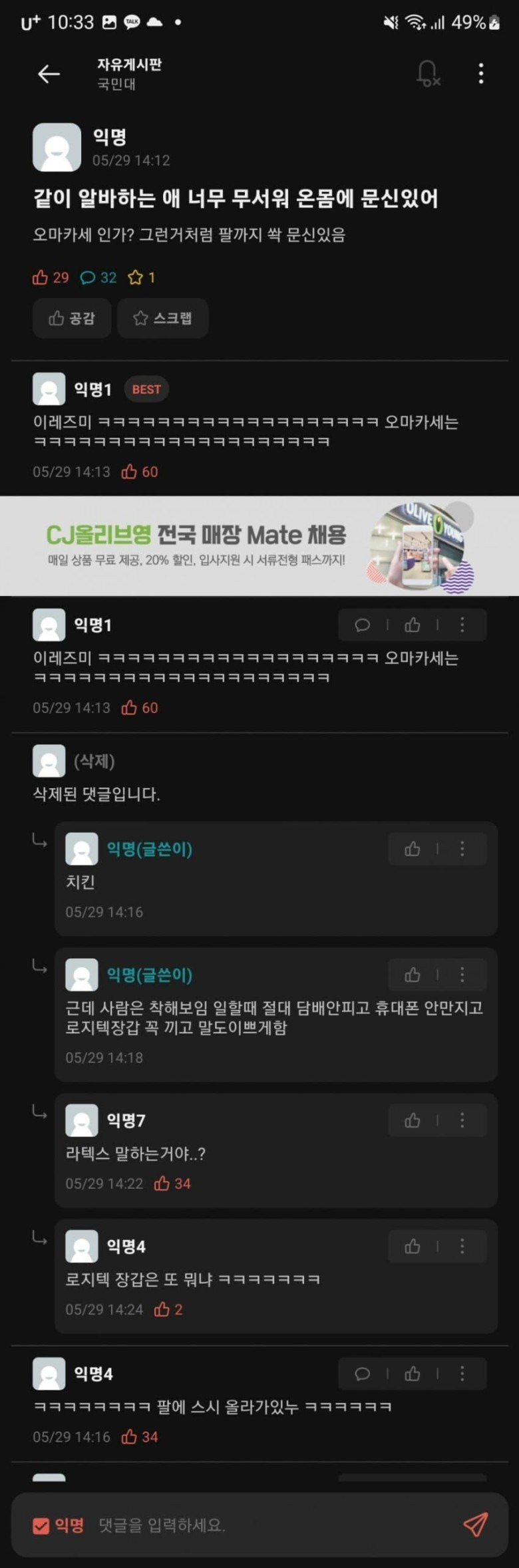Reply to 익명1's comment via bubble icon
Image resolution: width=519 pixels, height=1568 pixels.
coord(363,625)
